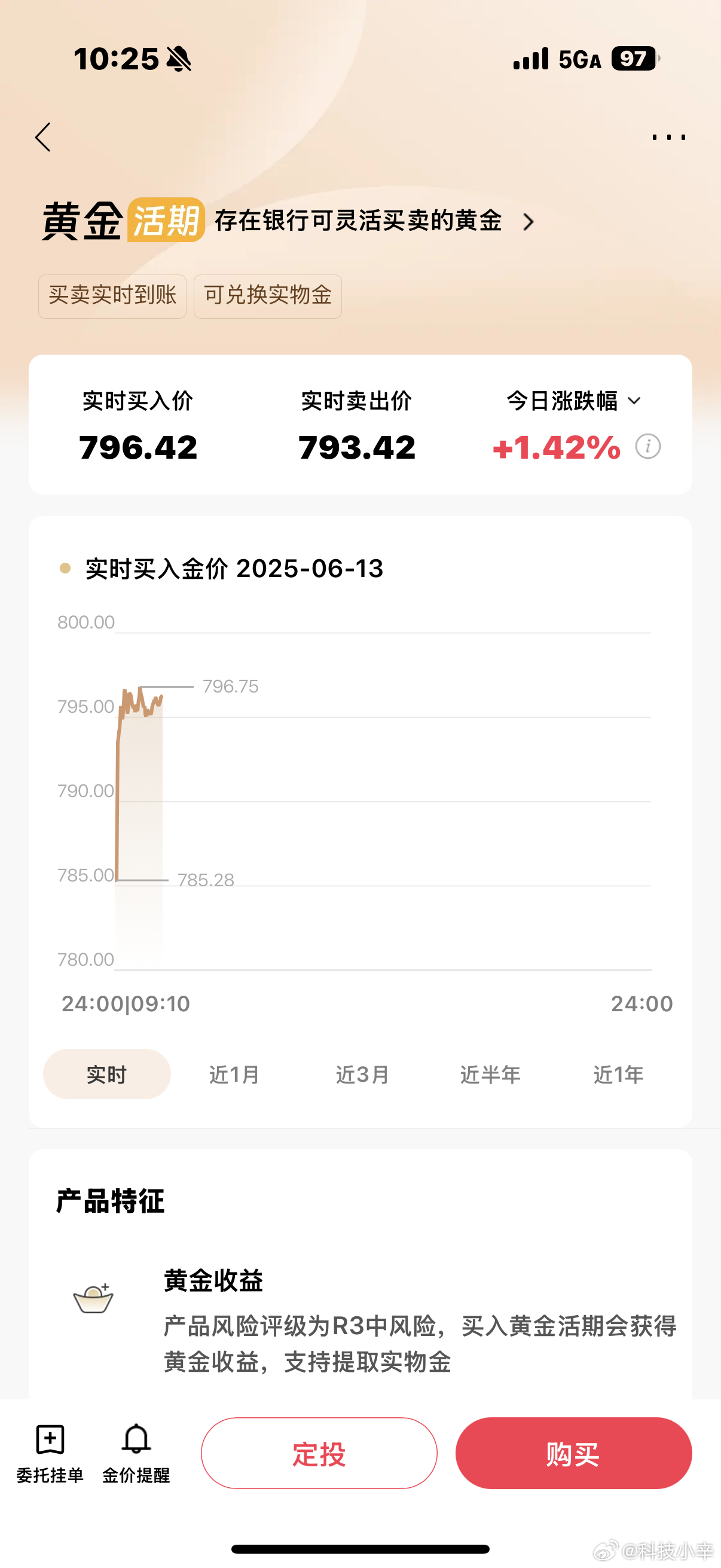Switch chart to 近1年
Screen dimensions: 721x1568
click(x=618, y=1075)
